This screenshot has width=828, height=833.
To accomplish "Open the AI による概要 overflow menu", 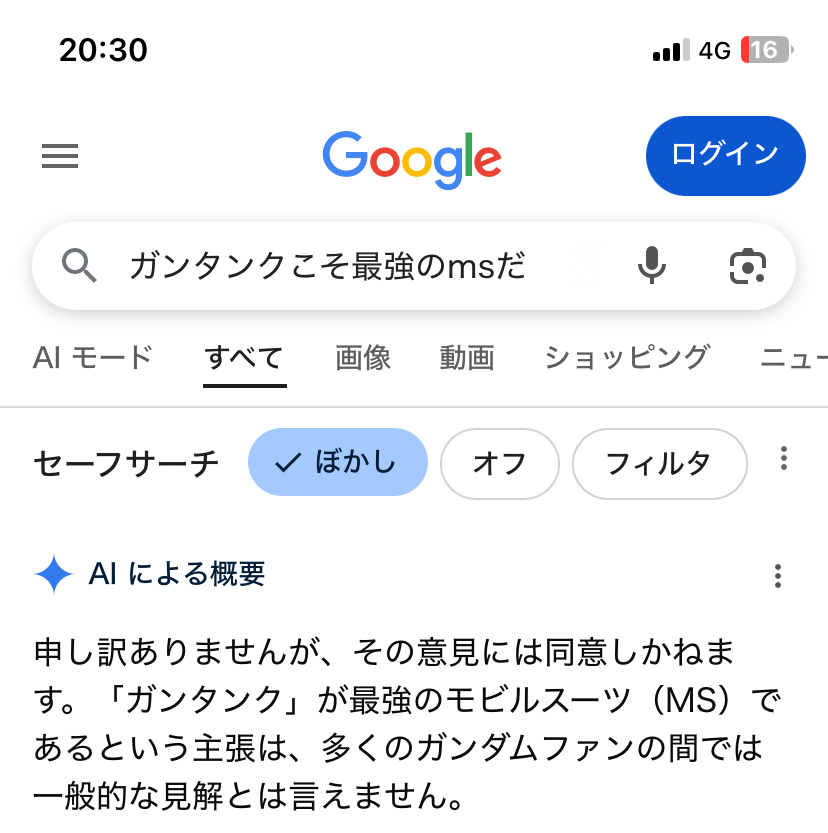I will click(x=778, y=576).
